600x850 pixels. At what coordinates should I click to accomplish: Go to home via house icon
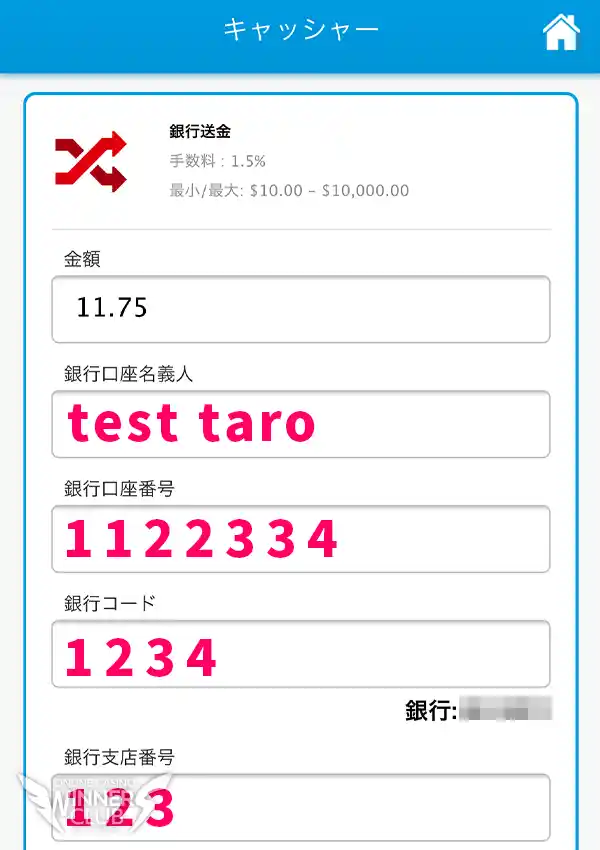pyautogui.click(x=561, y=32)
